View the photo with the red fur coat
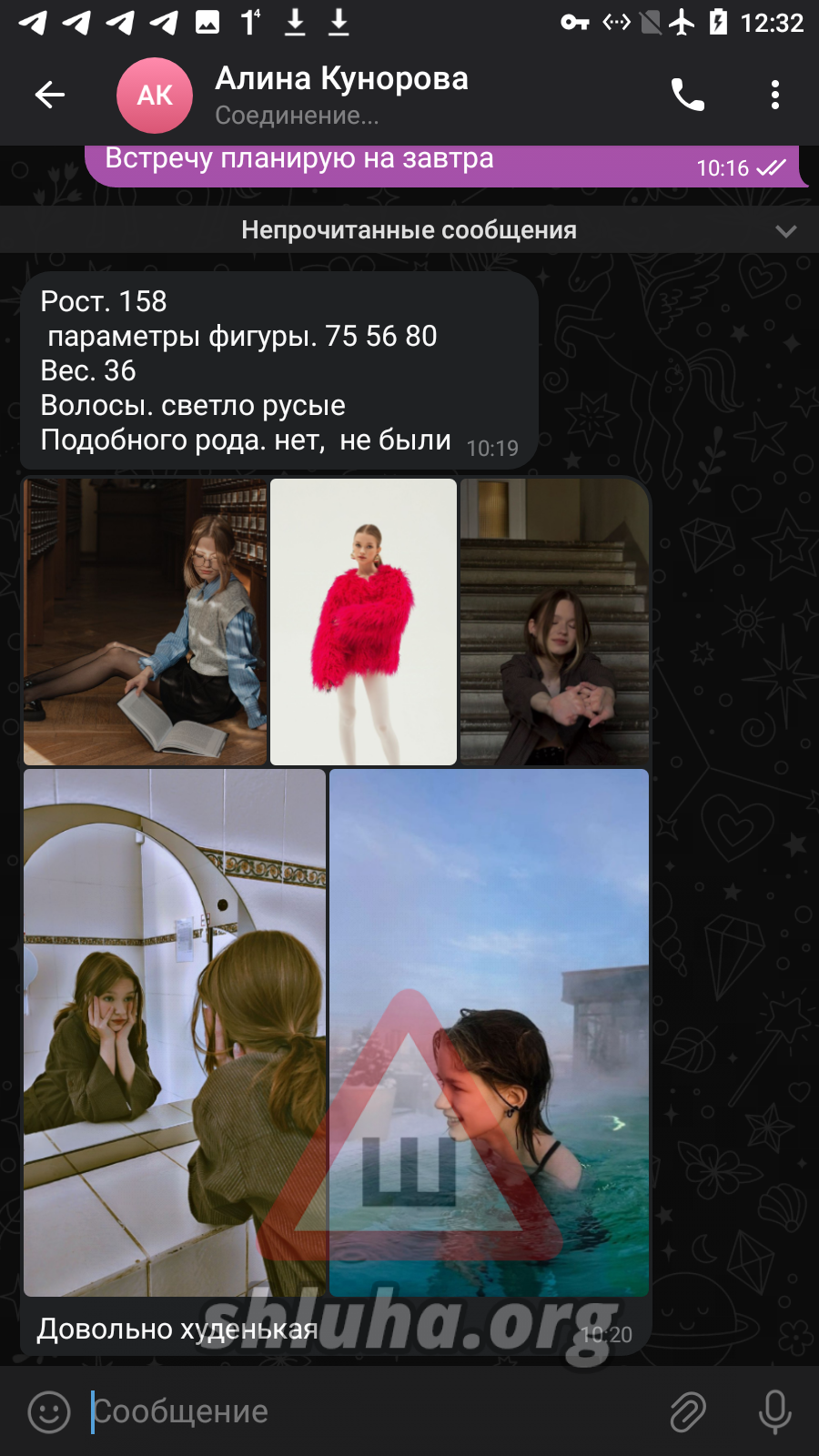 pyautogui.click(x=363, y=622)
